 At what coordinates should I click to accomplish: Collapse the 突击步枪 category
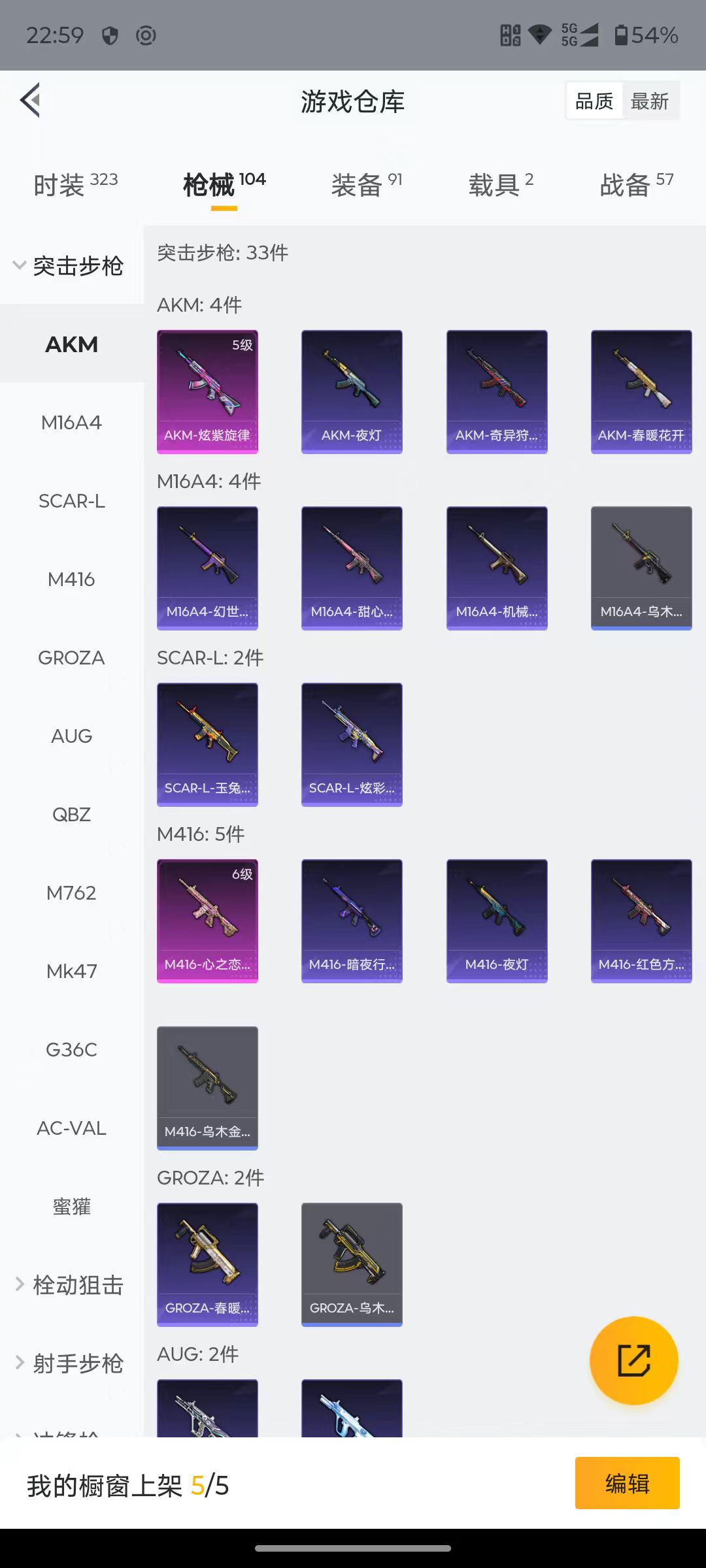pyautogui.click(x=69, y=266)
